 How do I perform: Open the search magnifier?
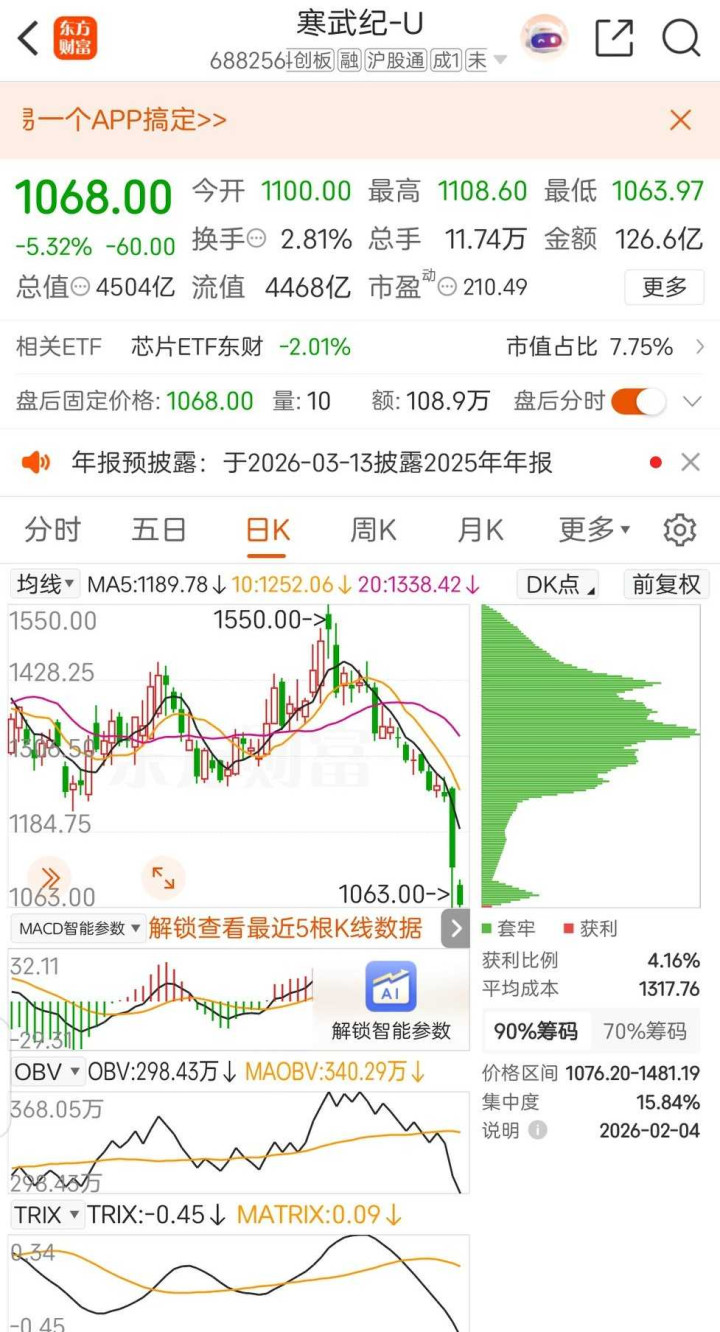pyautogui.click(x=681, y=39)
